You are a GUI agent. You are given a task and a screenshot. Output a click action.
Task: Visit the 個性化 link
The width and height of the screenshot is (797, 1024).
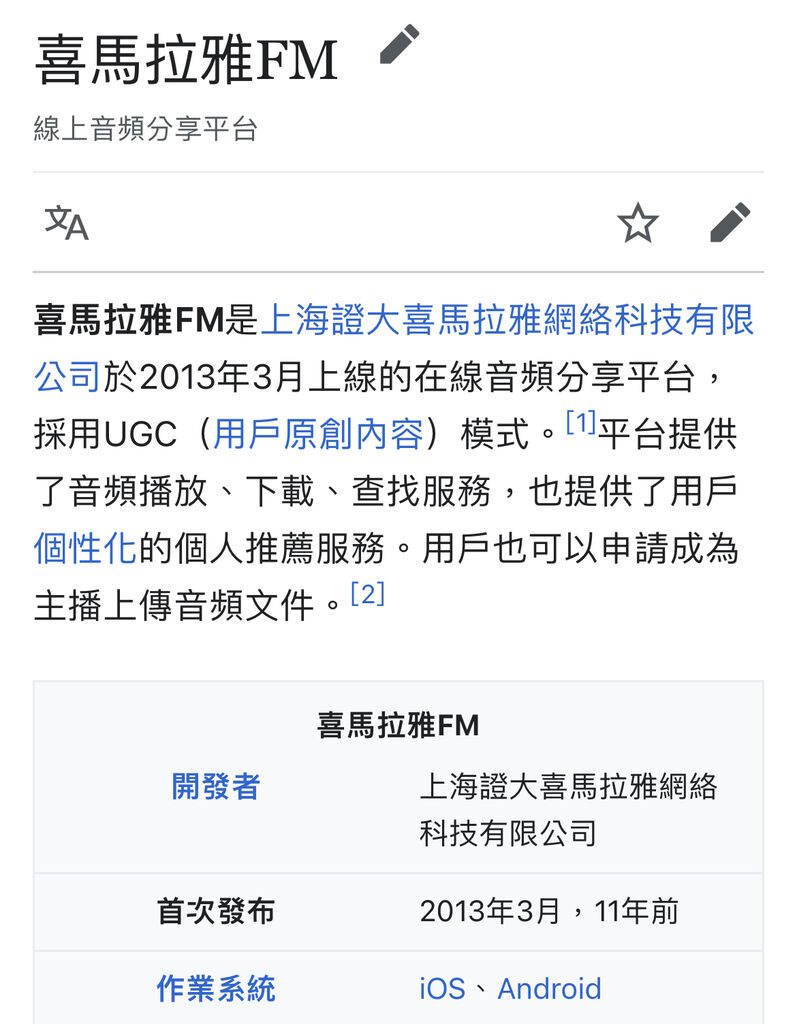tap(85, 549)
